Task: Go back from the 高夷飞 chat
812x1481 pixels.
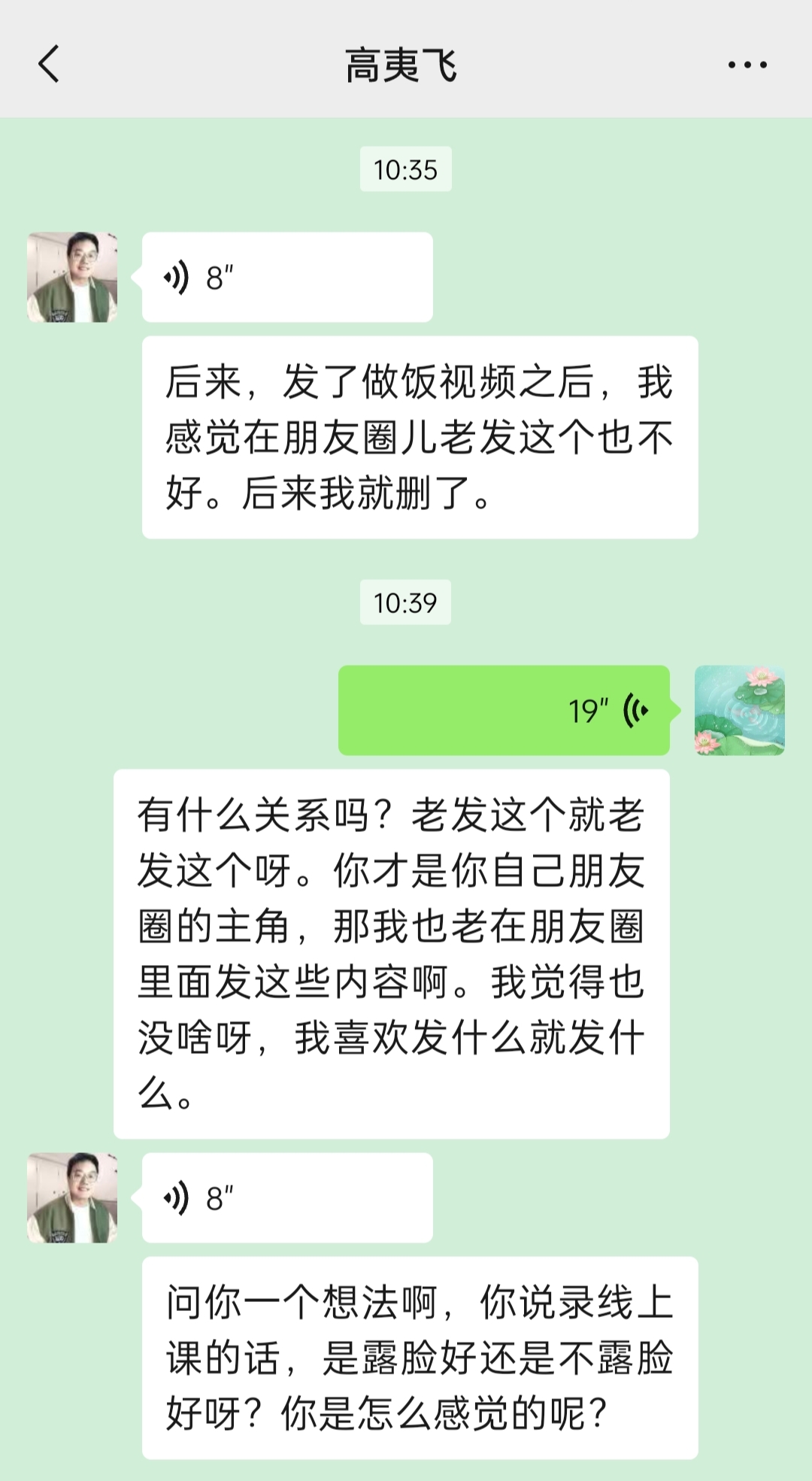Action: 49,64
